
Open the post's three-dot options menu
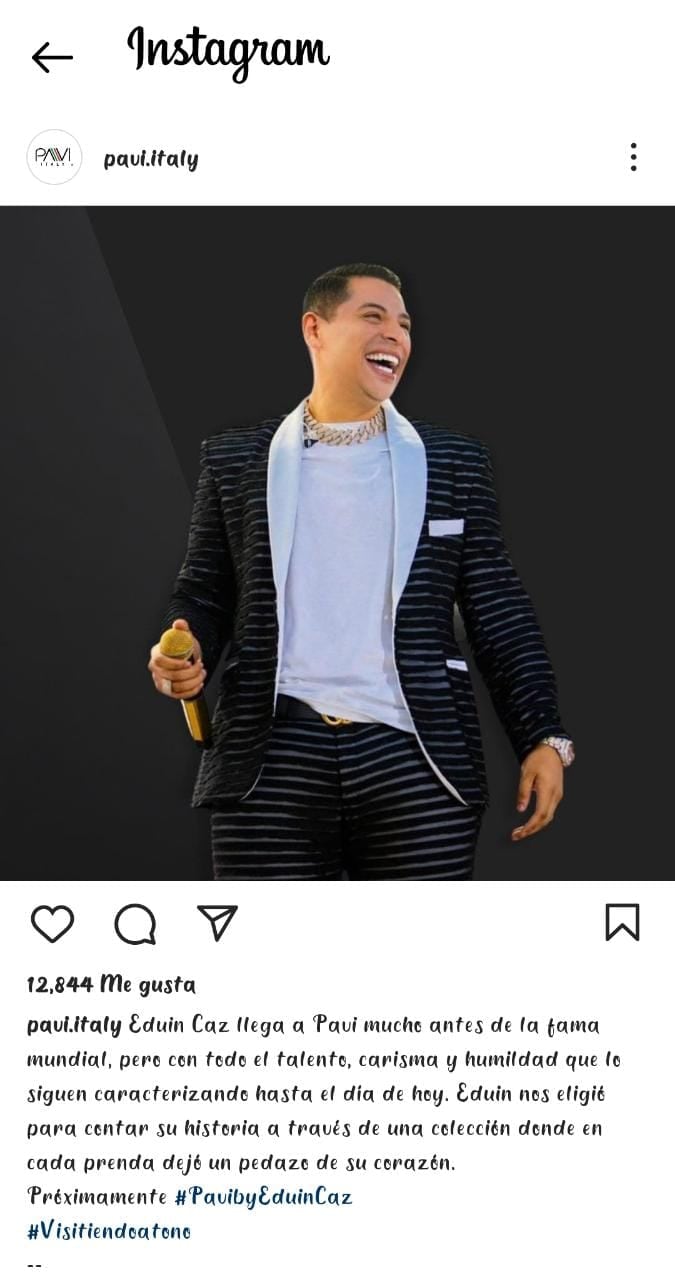[633, 157]
